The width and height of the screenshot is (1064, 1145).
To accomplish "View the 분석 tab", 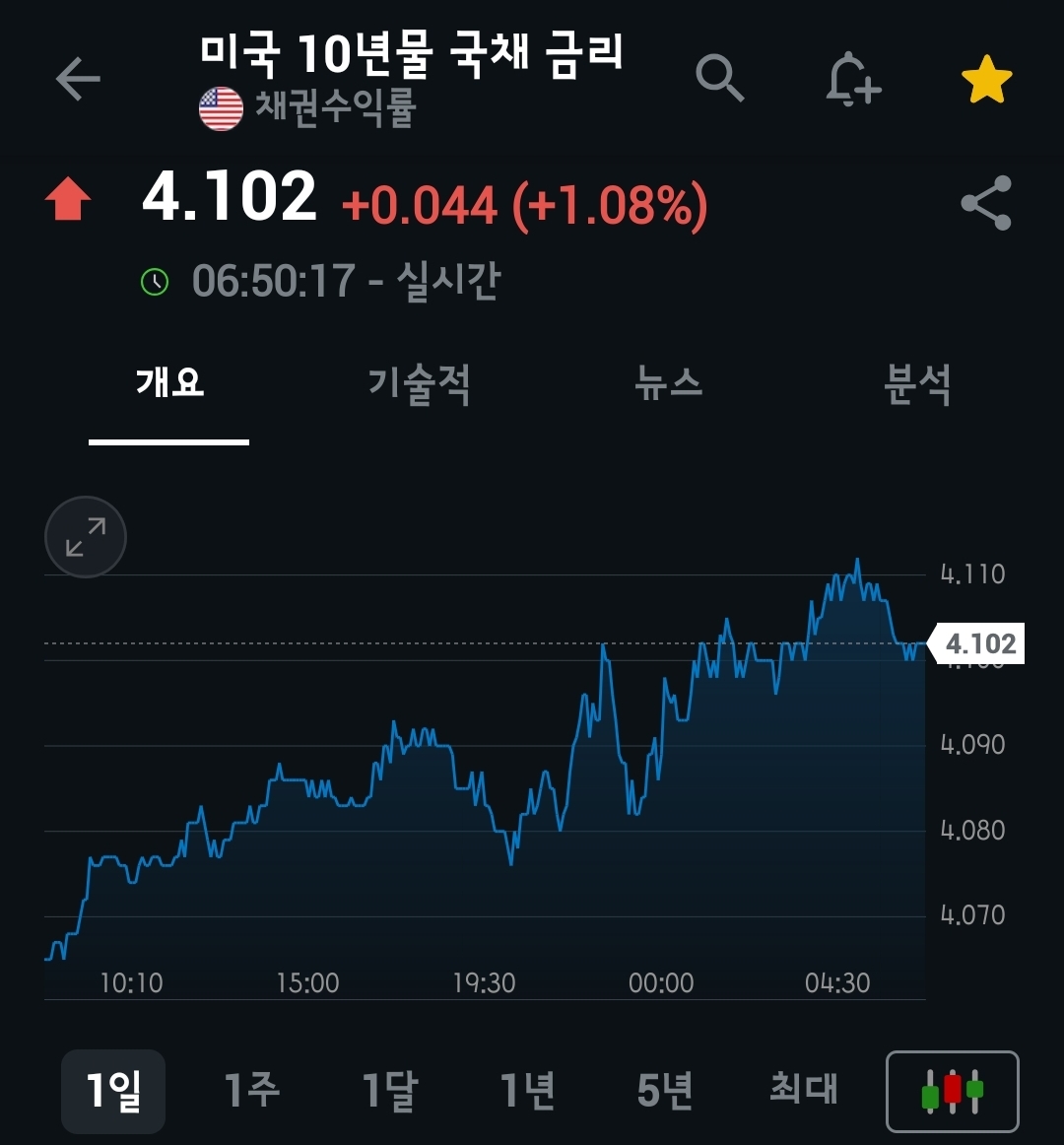I will (917, 382).
